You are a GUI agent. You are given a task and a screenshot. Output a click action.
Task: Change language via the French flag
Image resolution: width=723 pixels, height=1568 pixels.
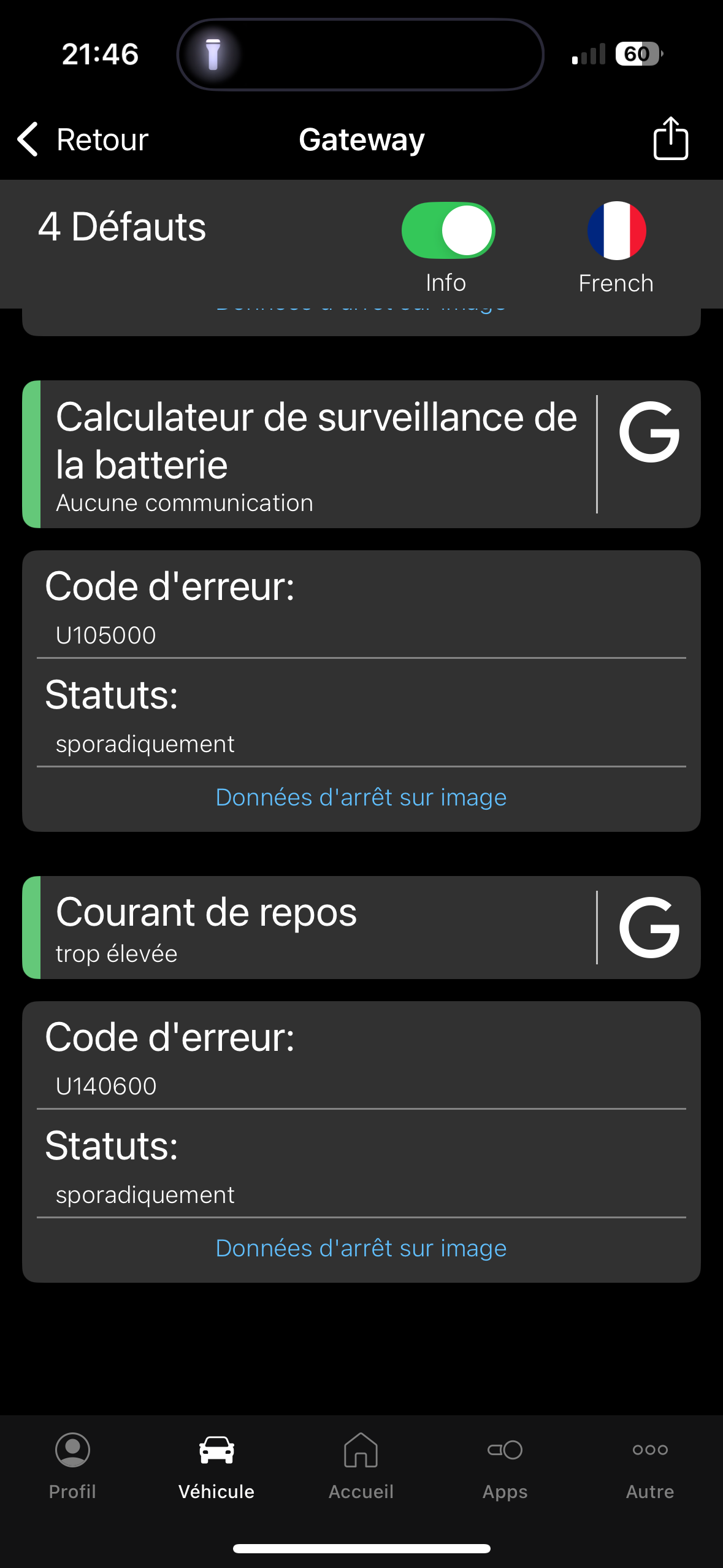click(616, 231)
